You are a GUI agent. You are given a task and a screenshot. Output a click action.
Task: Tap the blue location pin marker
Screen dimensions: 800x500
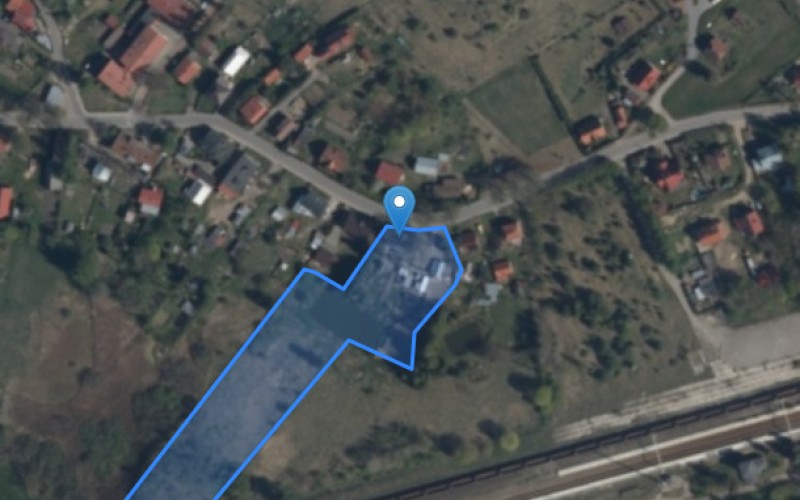click(x=400, y=206)
